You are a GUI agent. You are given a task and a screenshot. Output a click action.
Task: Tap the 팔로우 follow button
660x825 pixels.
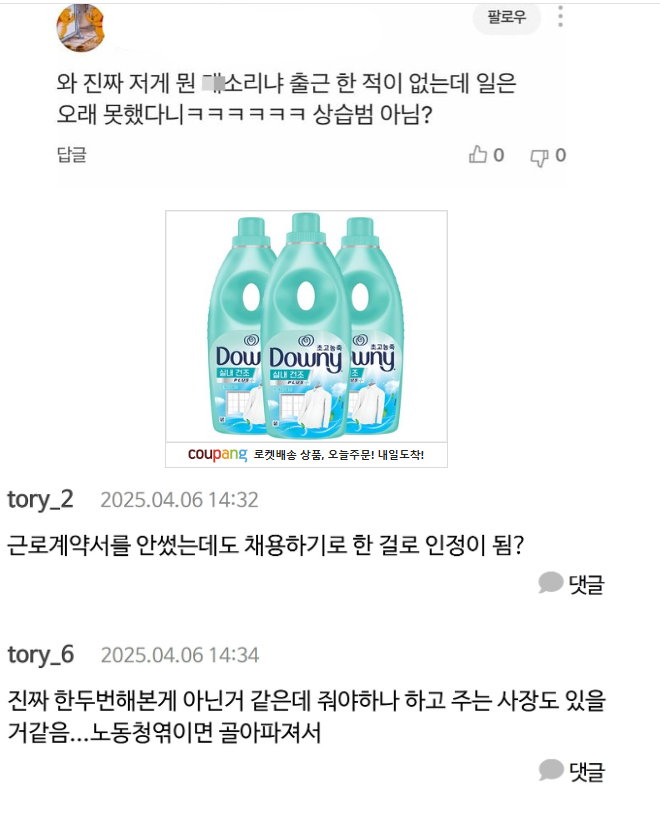506,18
